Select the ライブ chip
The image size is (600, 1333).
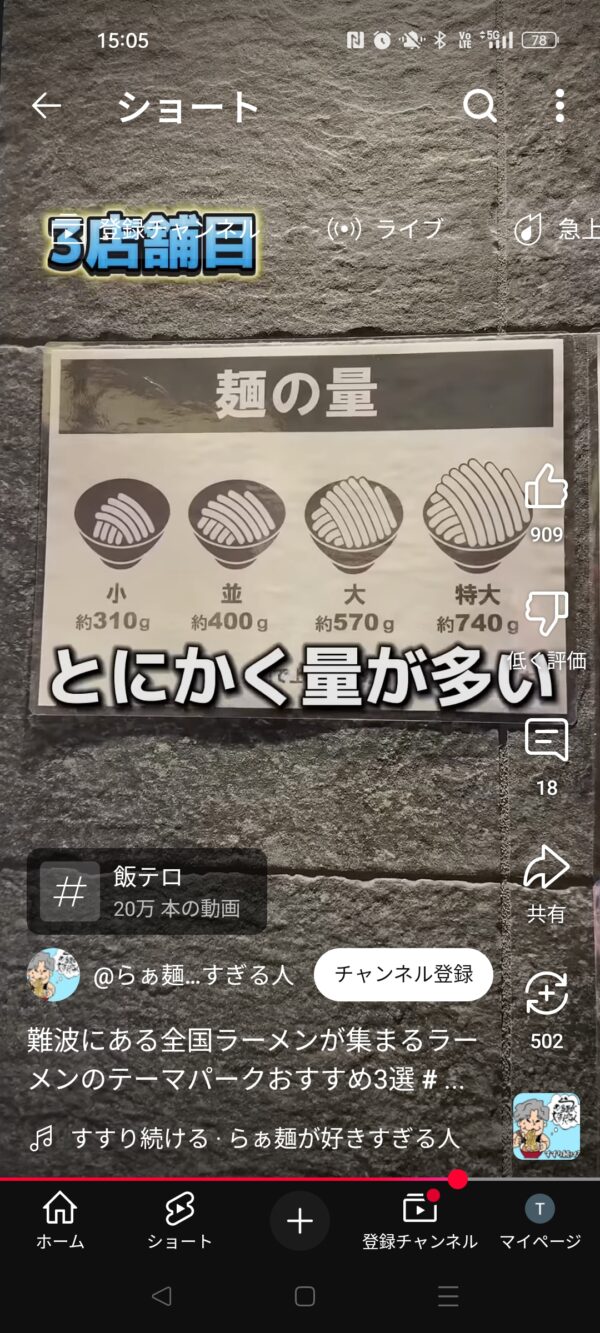tap(384, 229)
